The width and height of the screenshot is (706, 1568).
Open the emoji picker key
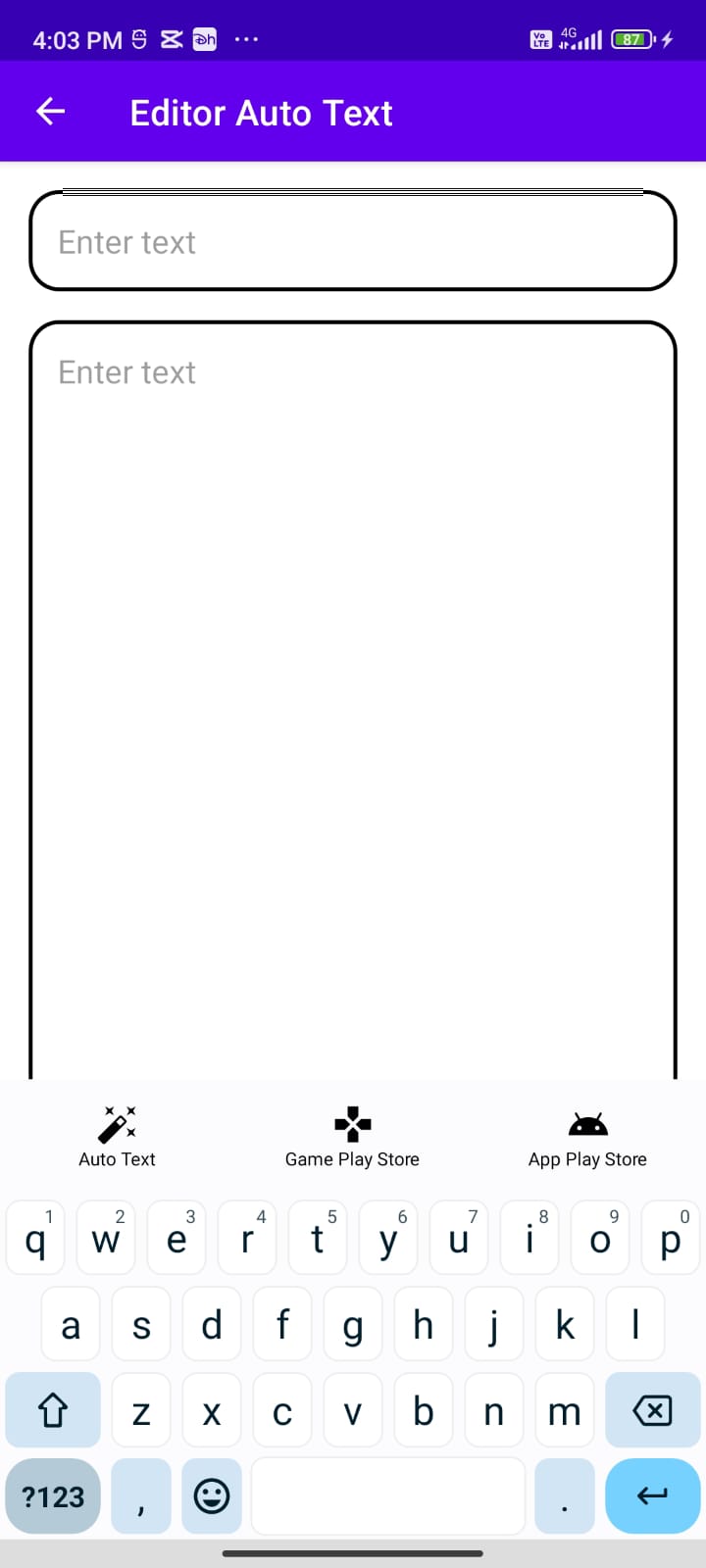click(212, 1496)
